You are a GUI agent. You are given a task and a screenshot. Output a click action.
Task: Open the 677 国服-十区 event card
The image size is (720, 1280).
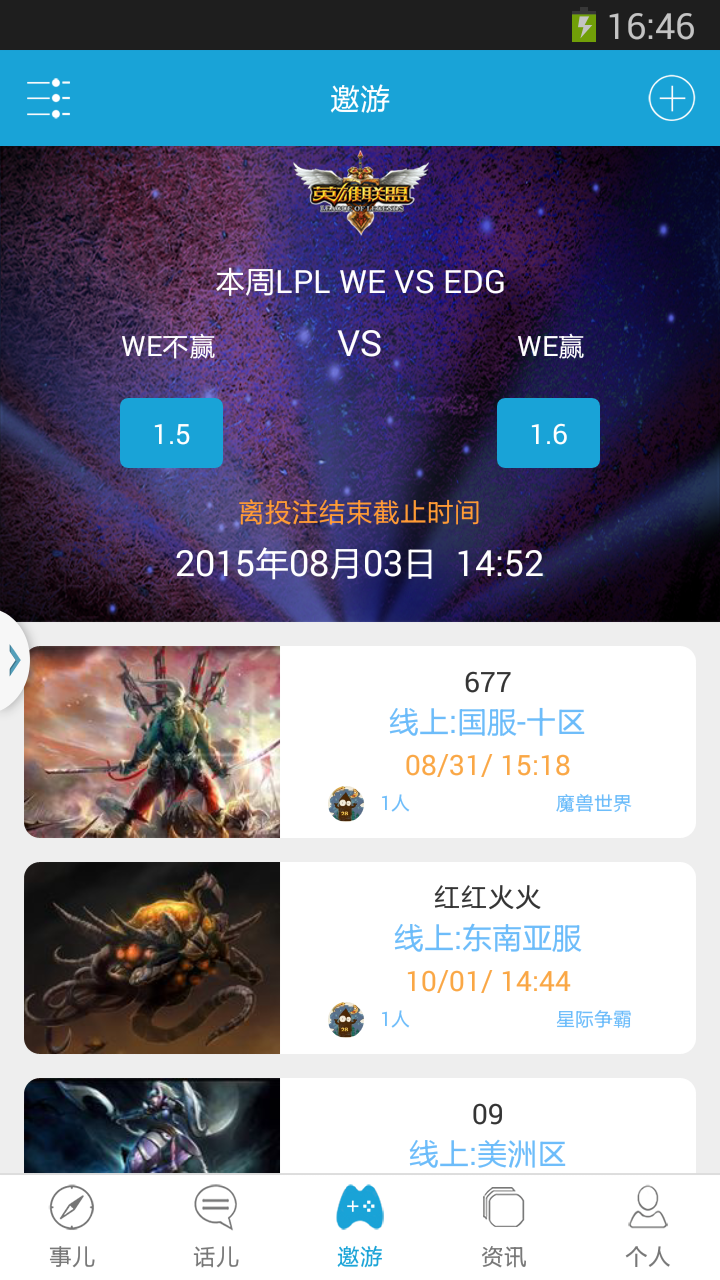click(x=360, y=742)
